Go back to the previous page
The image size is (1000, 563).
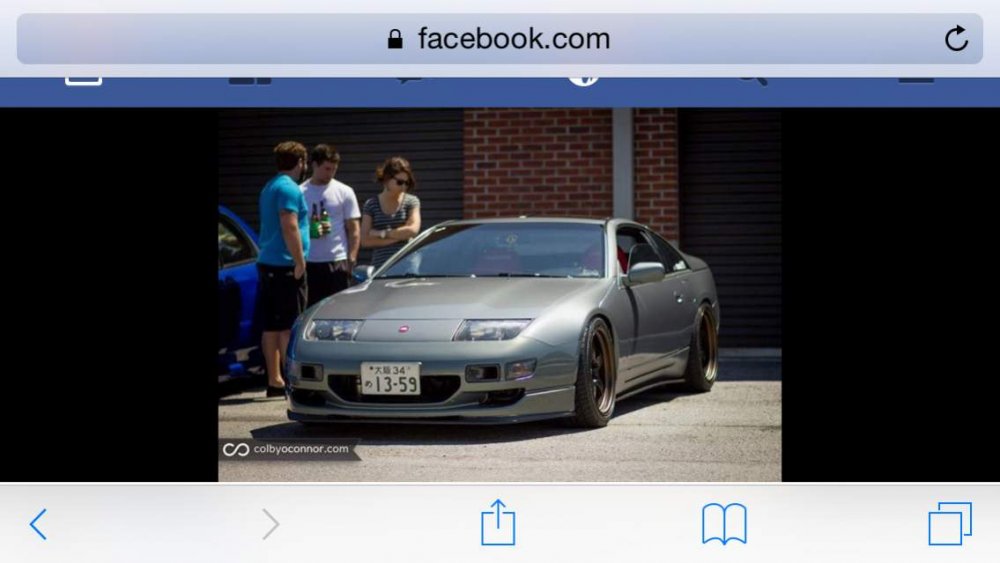(x=38, y=524)
